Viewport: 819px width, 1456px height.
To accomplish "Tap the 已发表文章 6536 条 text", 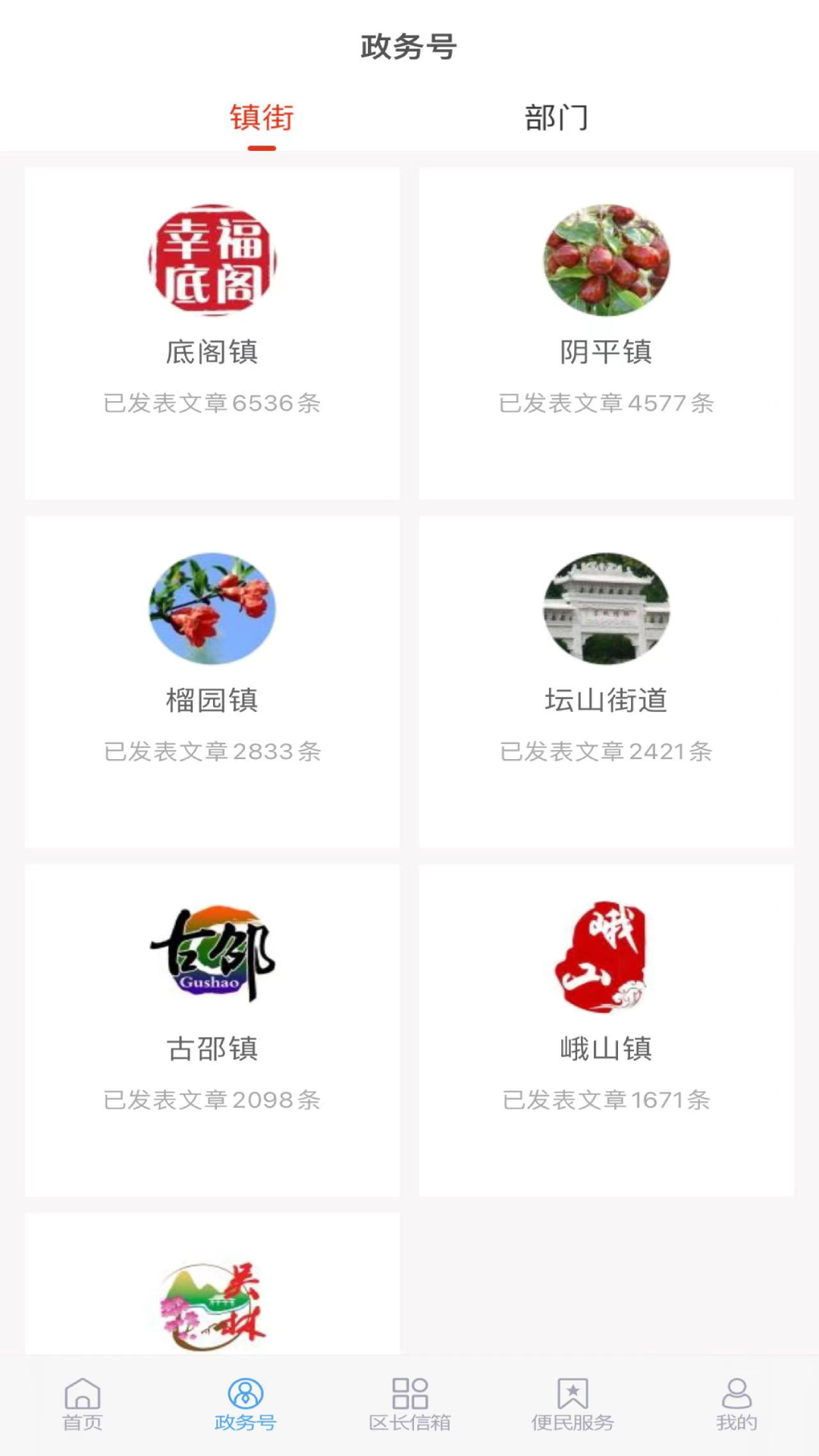I will click(x=212, y=404).
